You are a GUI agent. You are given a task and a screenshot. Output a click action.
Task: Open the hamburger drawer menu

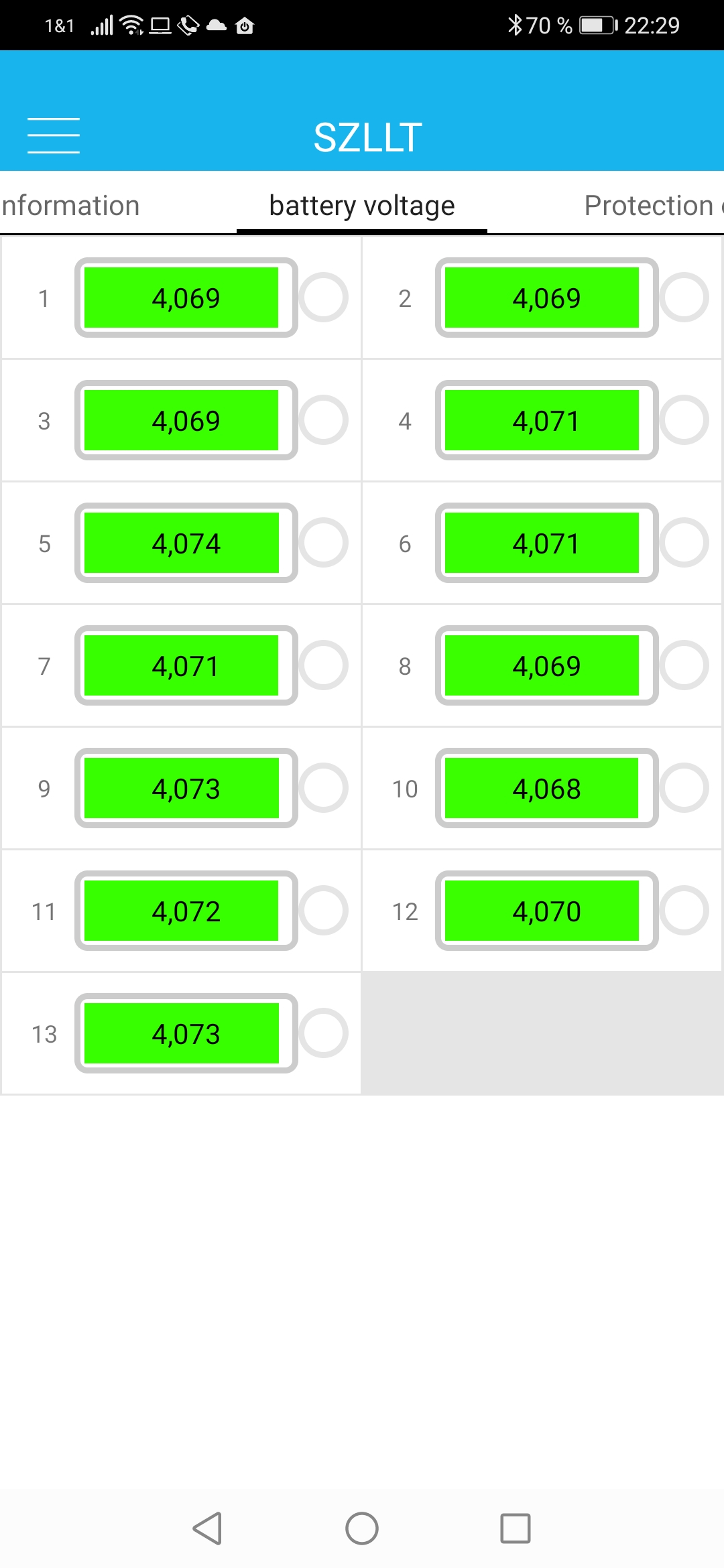coord(54,135)
